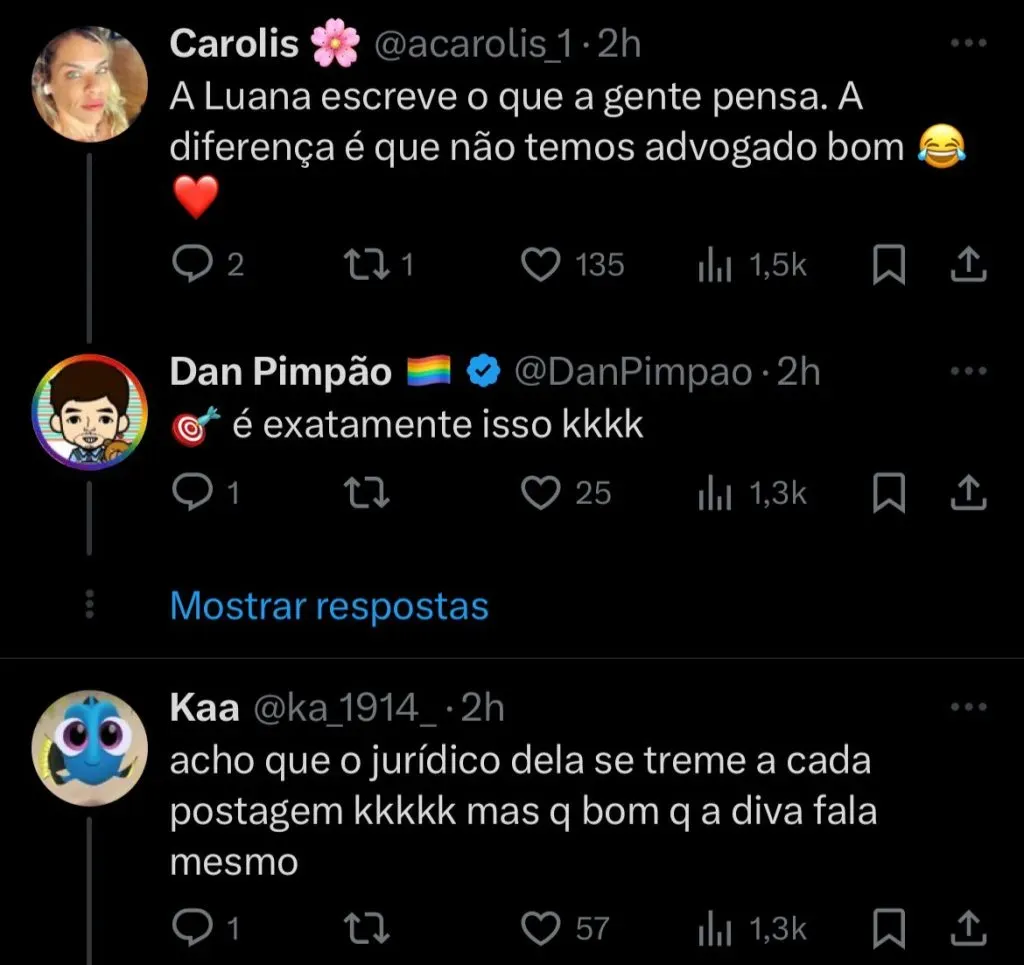View analytics on Kaa's tweet
This screenshot has width=1024, height=965.
(714, 929)
